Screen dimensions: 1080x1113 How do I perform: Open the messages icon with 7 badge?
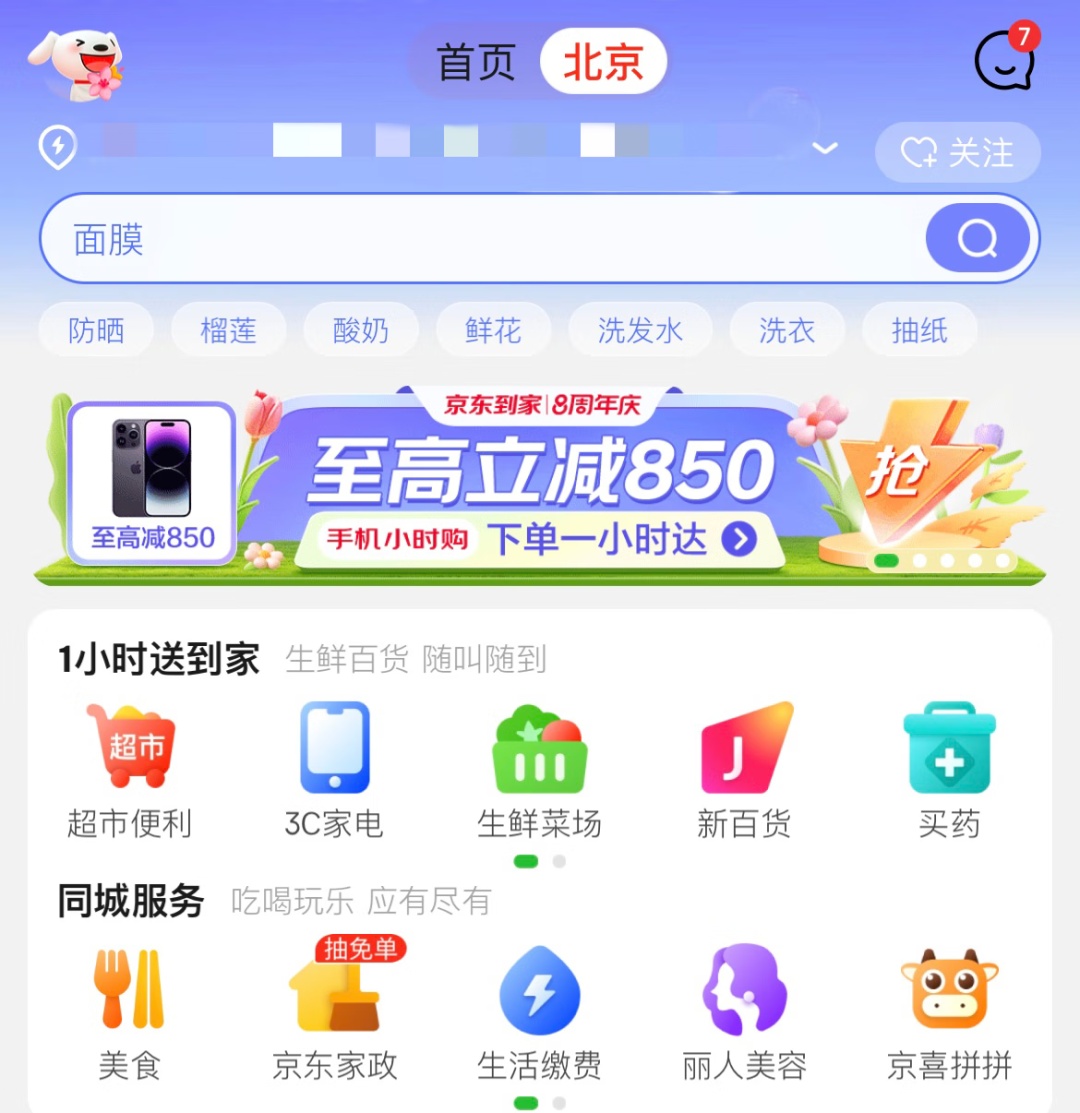click(x=1004, y=60)
